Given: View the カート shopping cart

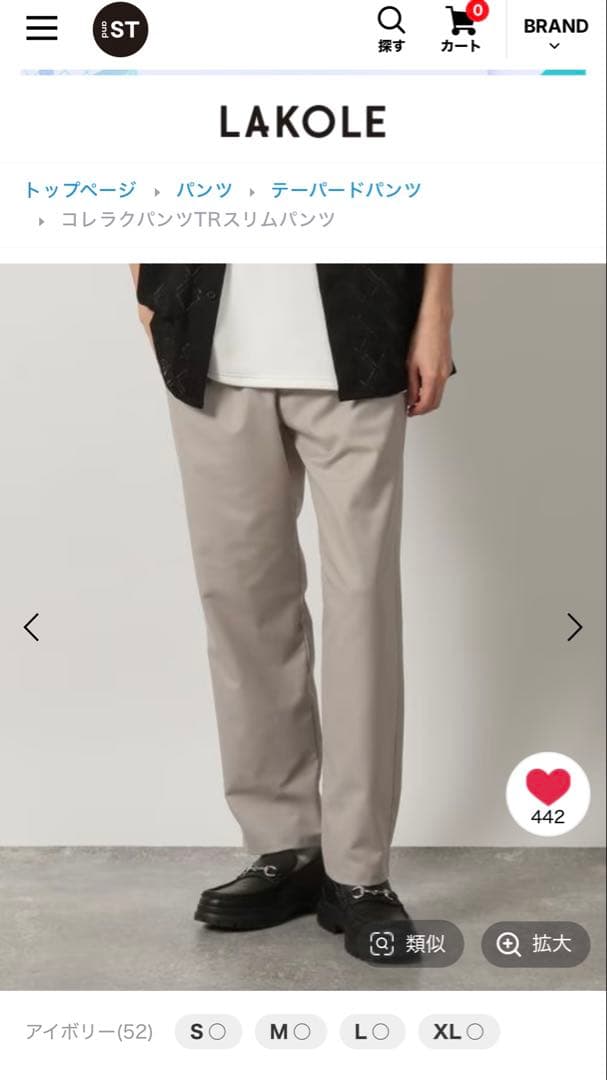Looking at the screenshot, I should point(461,30).
